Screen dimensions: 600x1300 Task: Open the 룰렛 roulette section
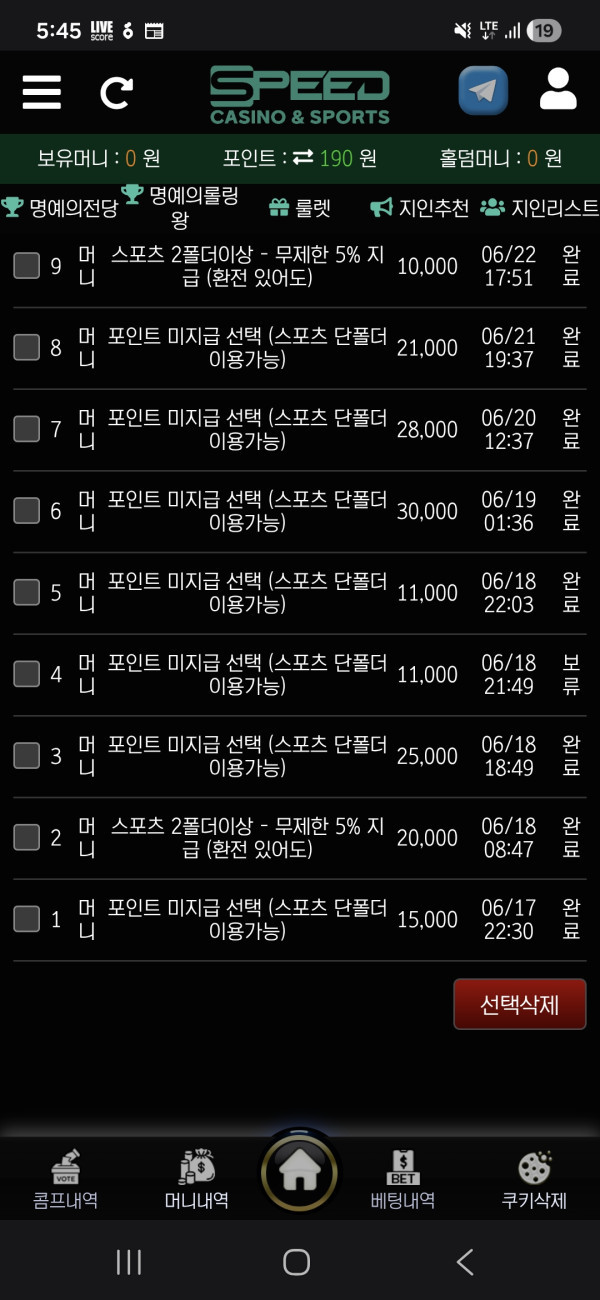tap(299, 207)
